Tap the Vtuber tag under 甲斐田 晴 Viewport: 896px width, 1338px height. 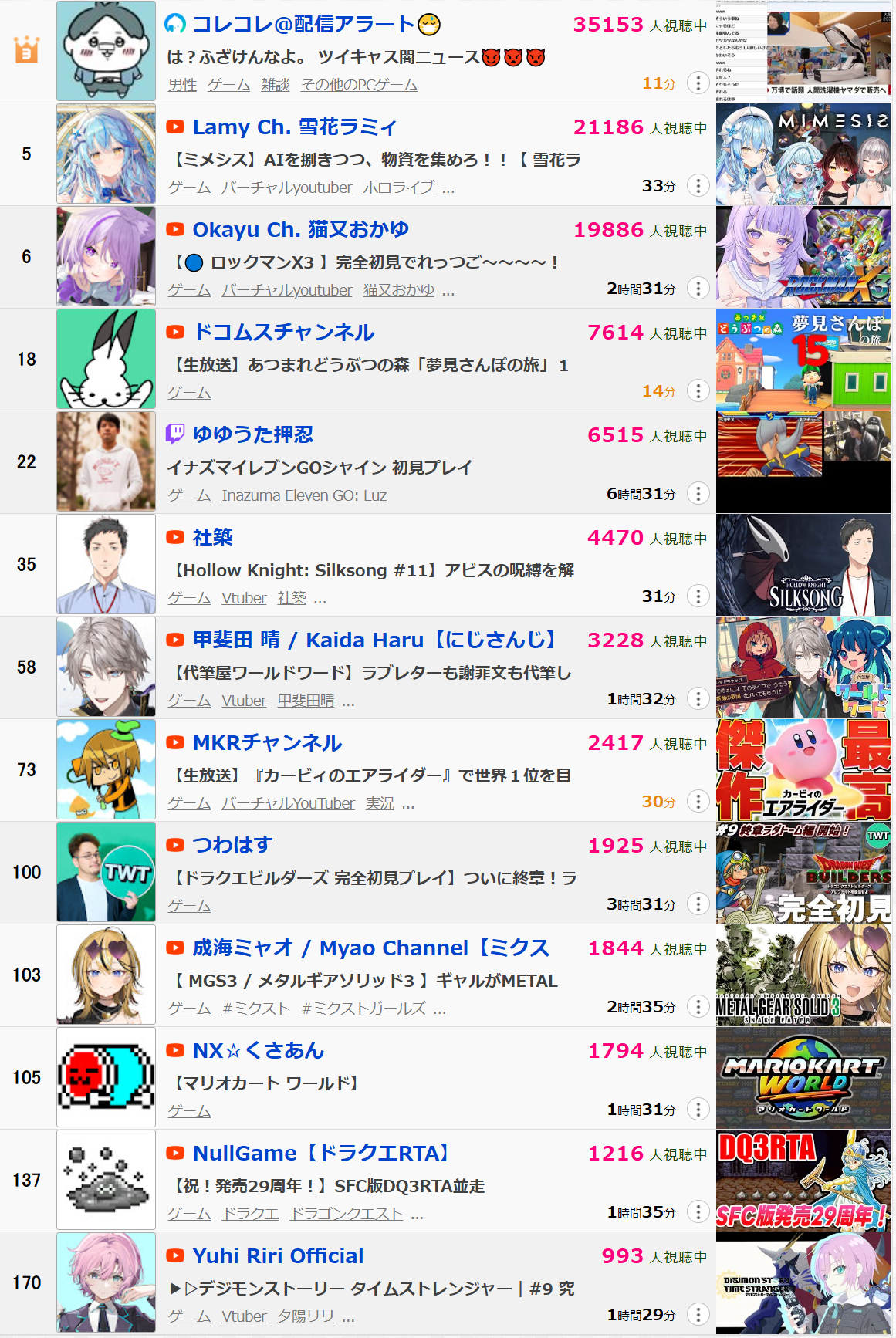click(244, 701)
